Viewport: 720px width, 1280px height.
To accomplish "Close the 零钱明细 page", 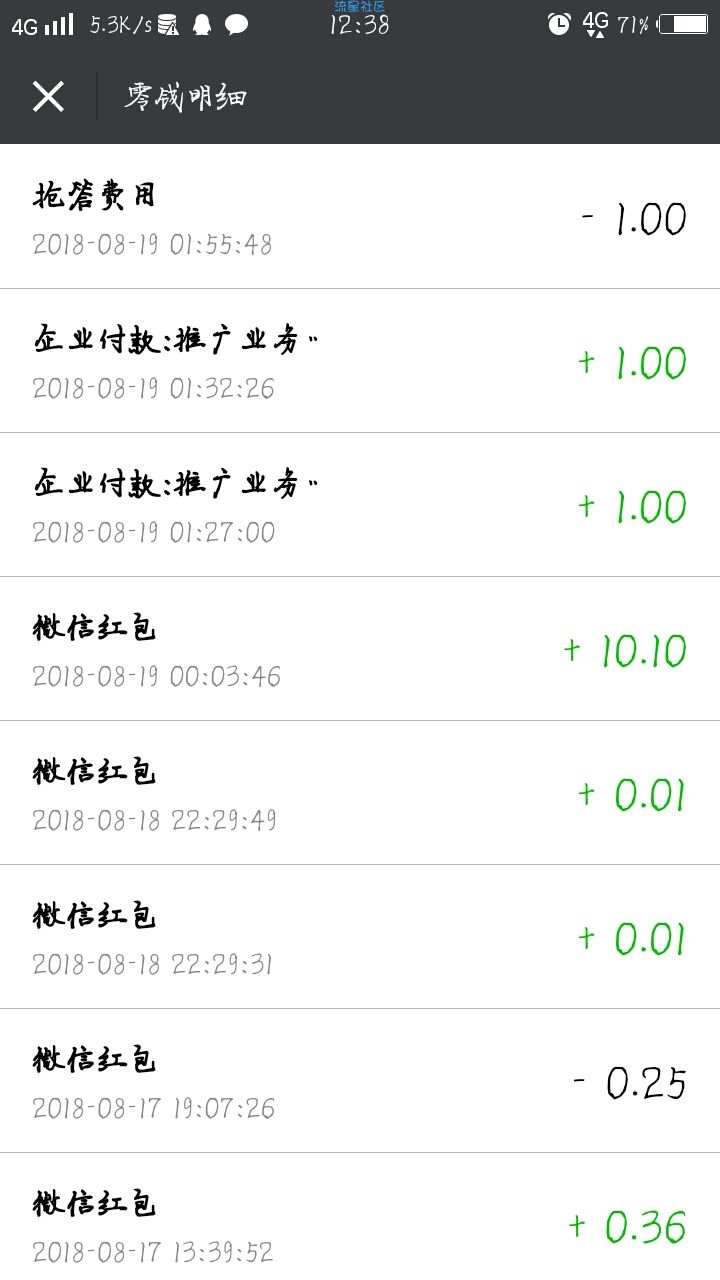I will (x=48, y=96).
